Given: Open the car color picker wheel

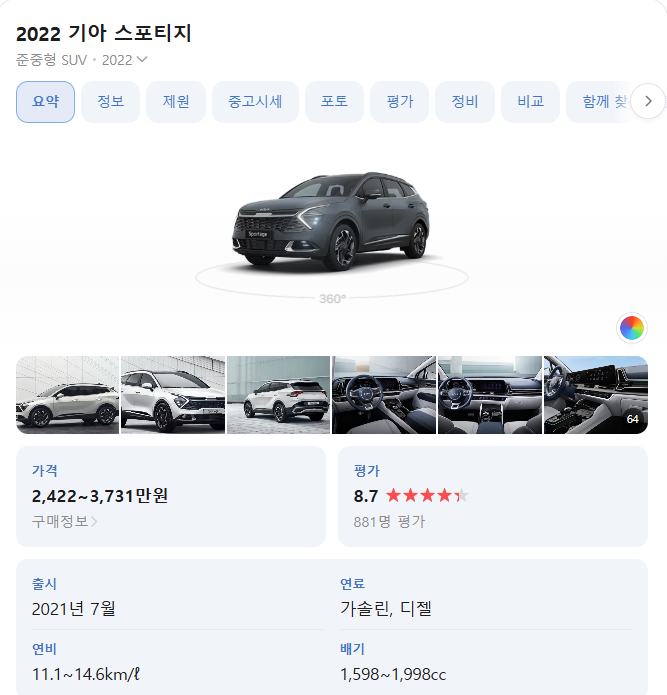Looking at the screenshot, I should pos(631,327).
